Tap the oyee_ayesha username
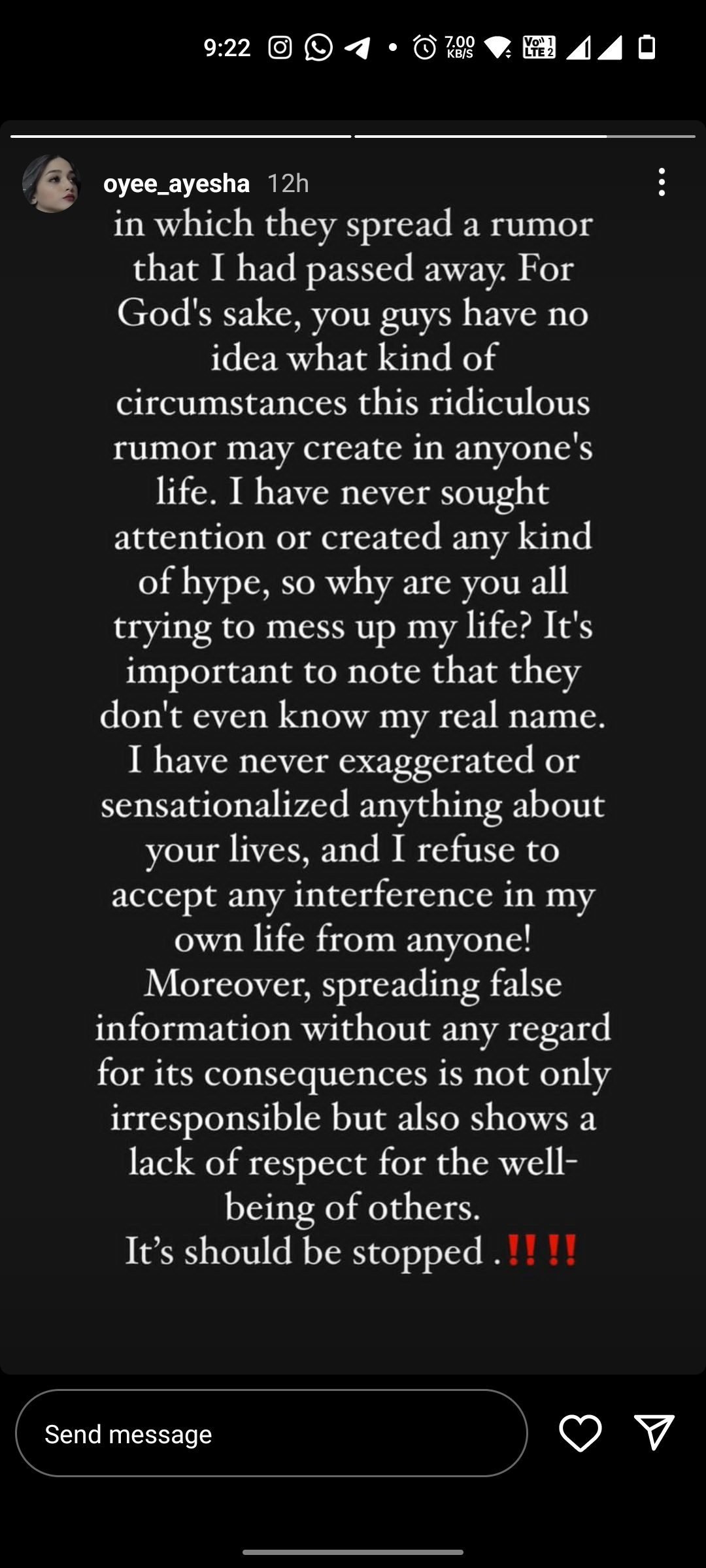 click(176, 184)
